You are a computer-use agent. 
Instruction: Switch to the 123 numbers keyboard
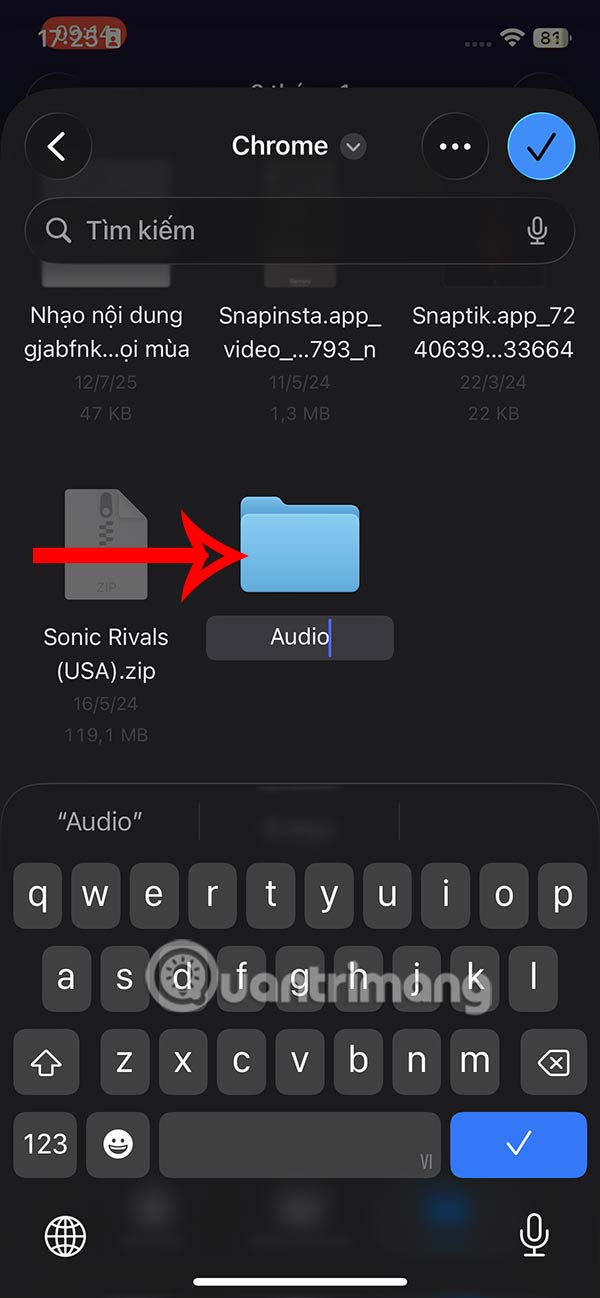45,1143
